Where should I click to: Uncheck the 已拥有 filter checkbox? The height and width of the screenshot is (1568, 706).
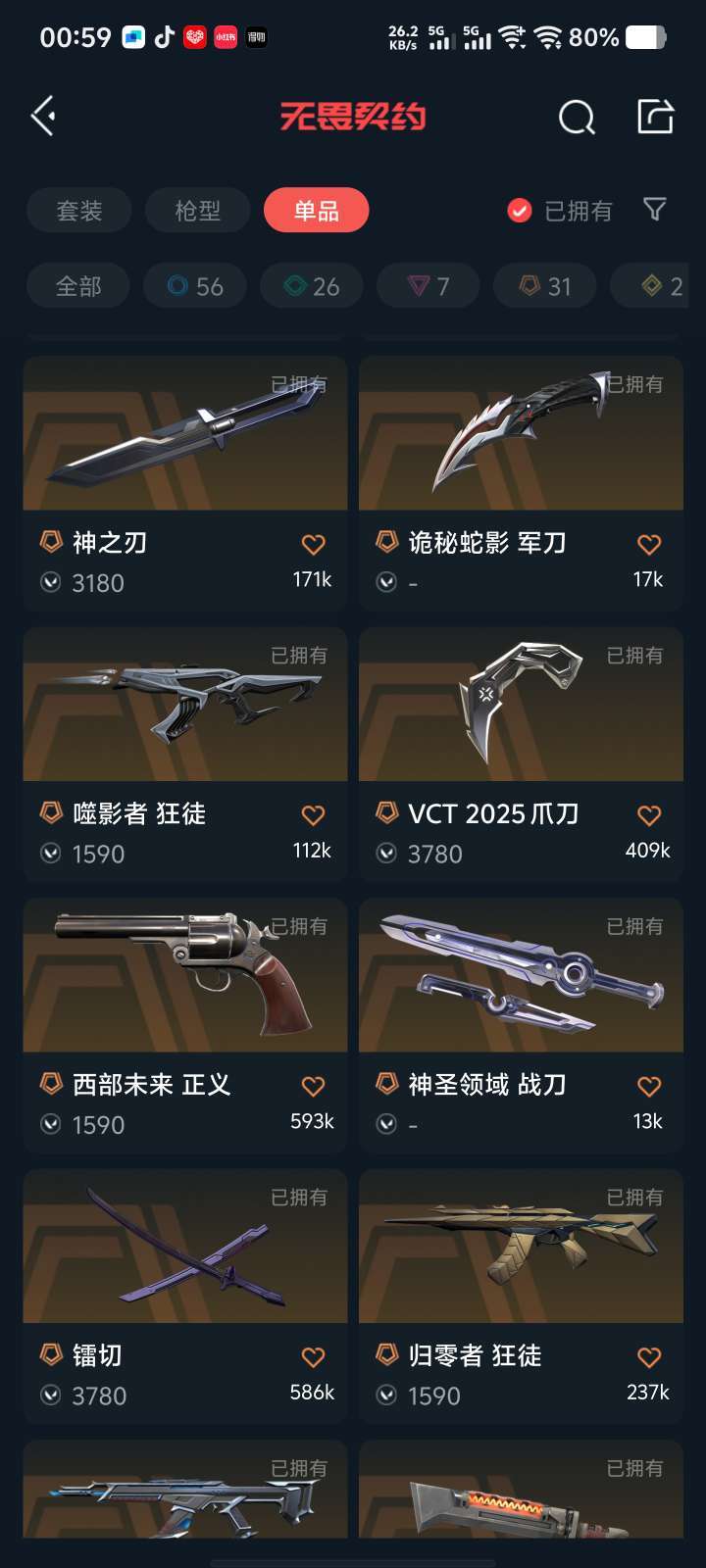(x=520, y=211)
